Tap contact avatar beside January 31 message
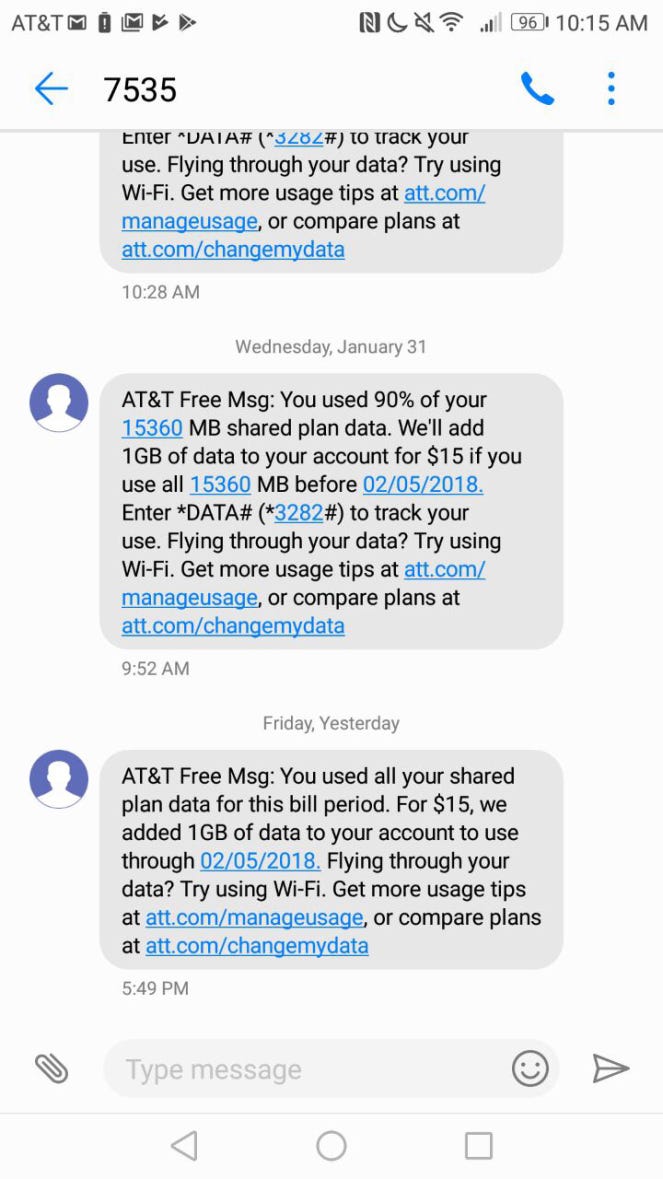 (59, 403)
